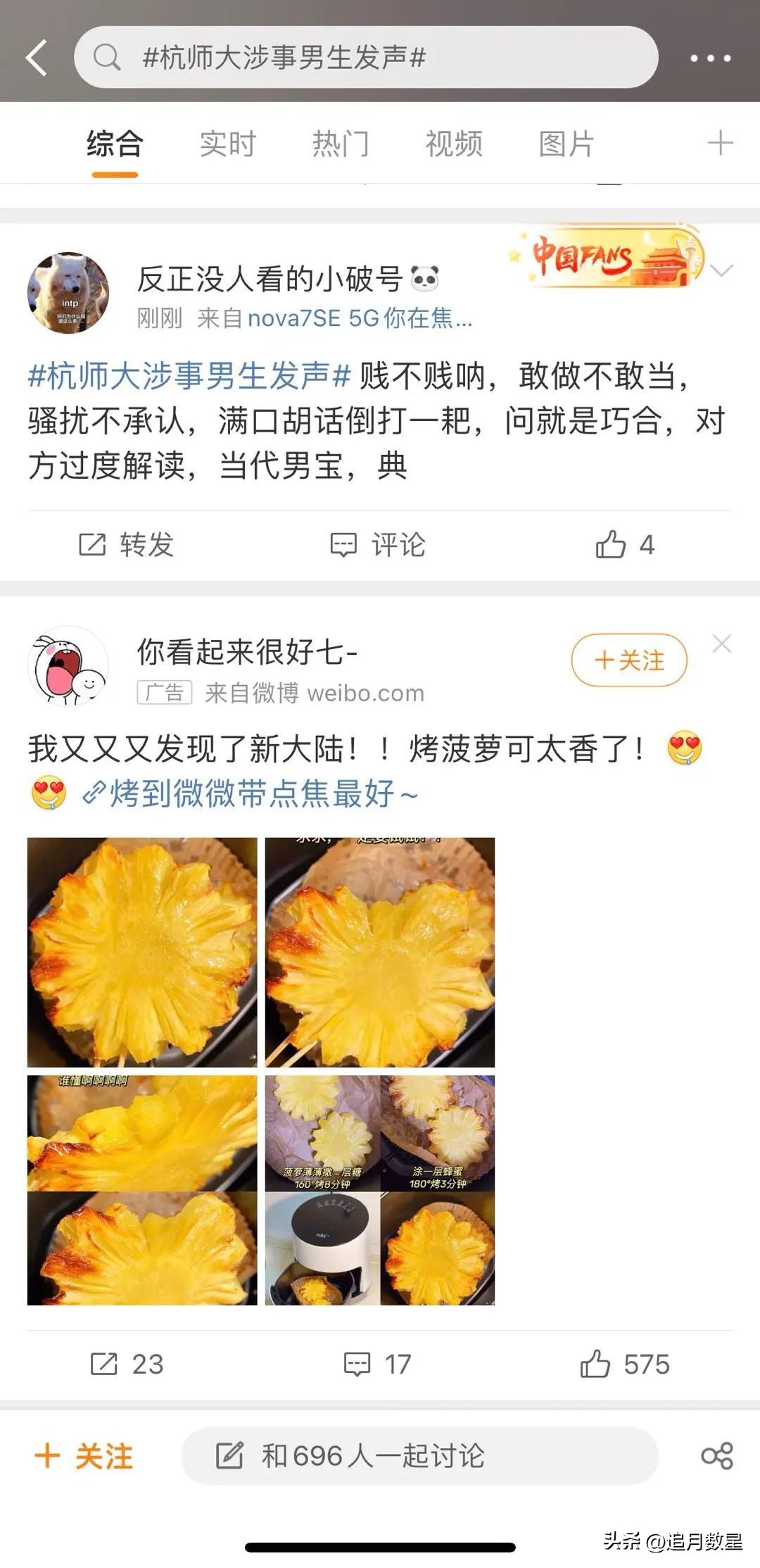Switch to the 实时 tab
Viewport: 760px width, 1568px height.
click(x=227, y=143)
